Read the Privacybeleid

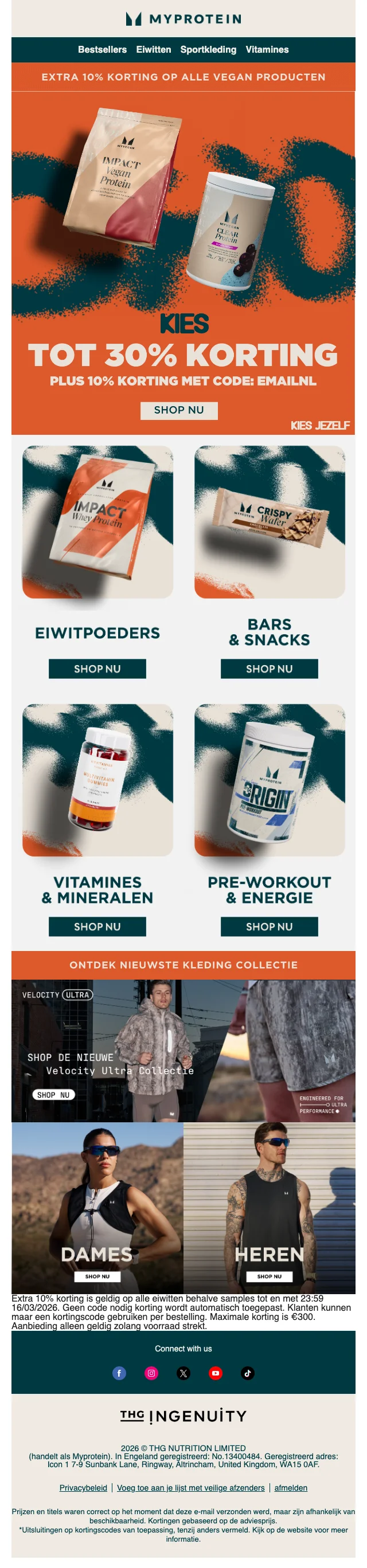(83, 1487)
